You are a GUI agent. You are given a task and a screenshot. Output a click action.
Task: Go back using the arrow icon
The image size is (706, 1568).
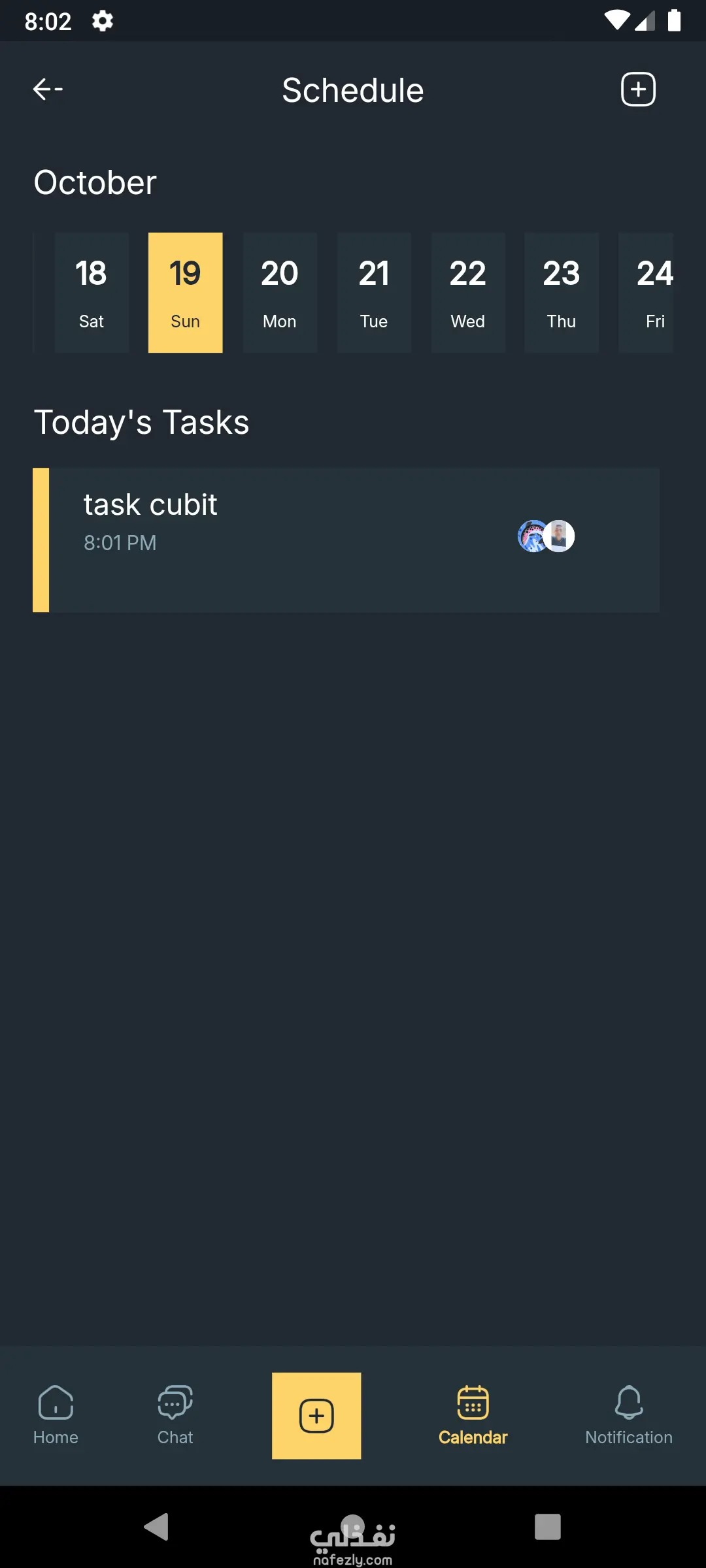coord(48,89)
